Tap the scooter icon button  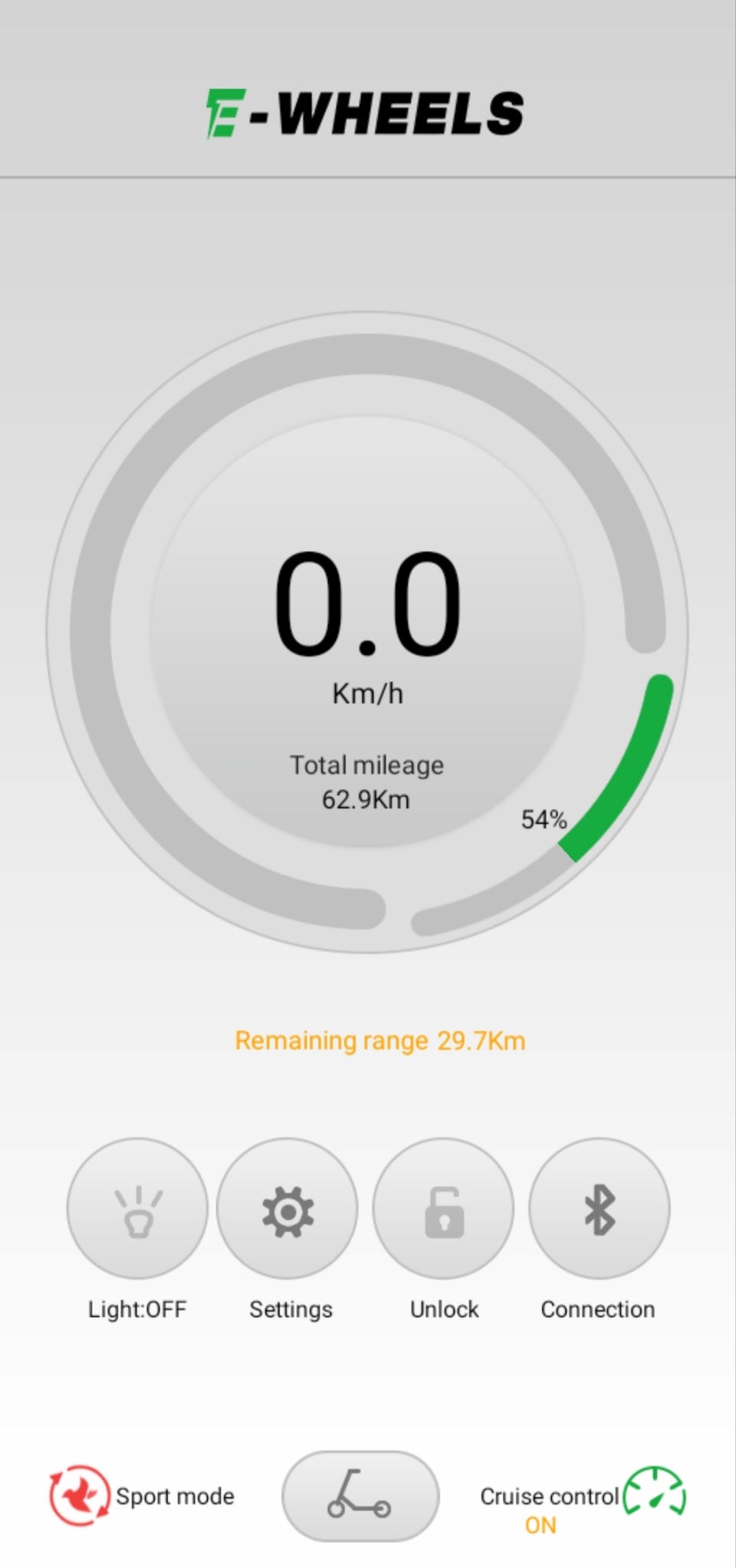pyautogui.click(x=360, y=1495)
